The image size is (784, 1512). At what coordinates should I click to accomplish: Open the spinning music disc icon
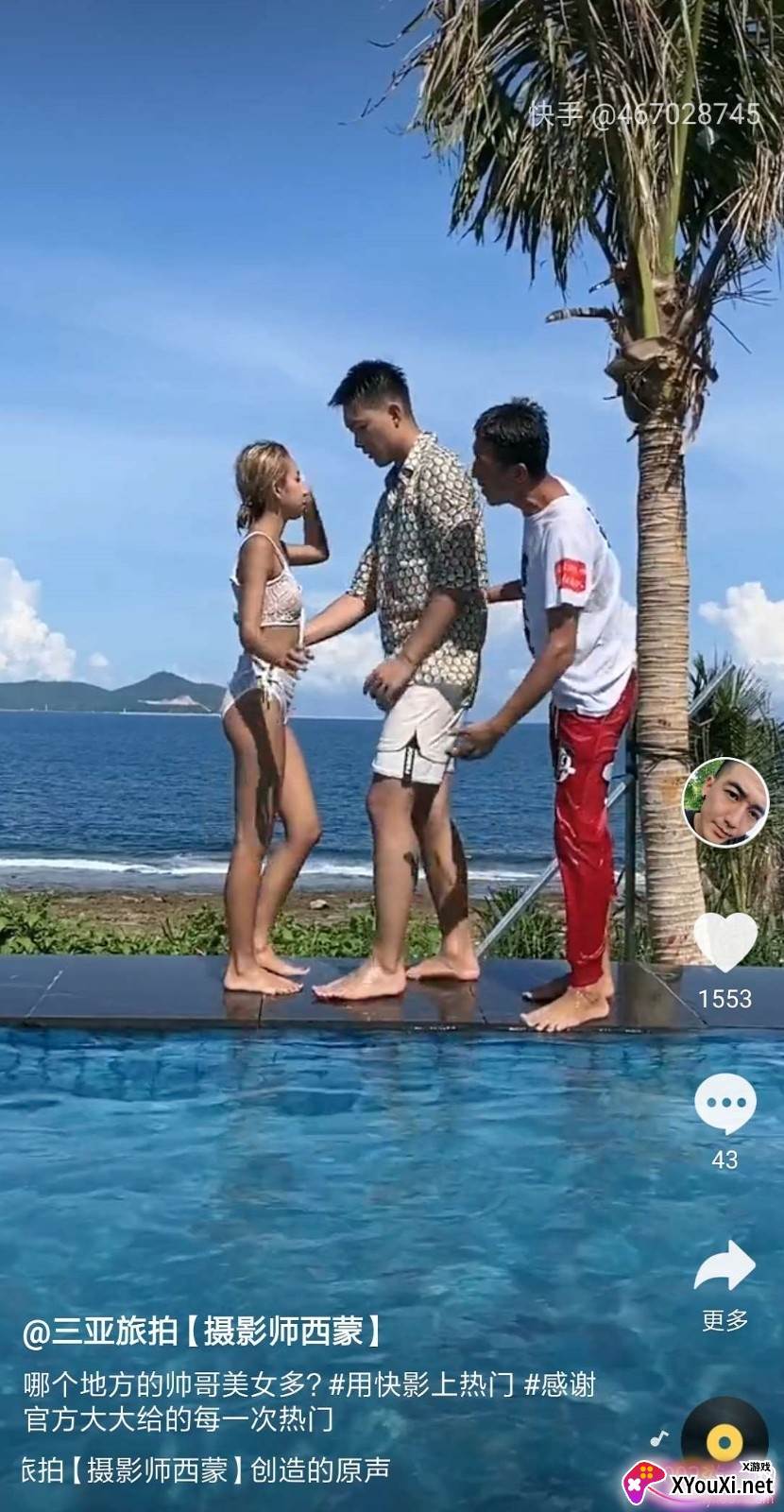724,1441
